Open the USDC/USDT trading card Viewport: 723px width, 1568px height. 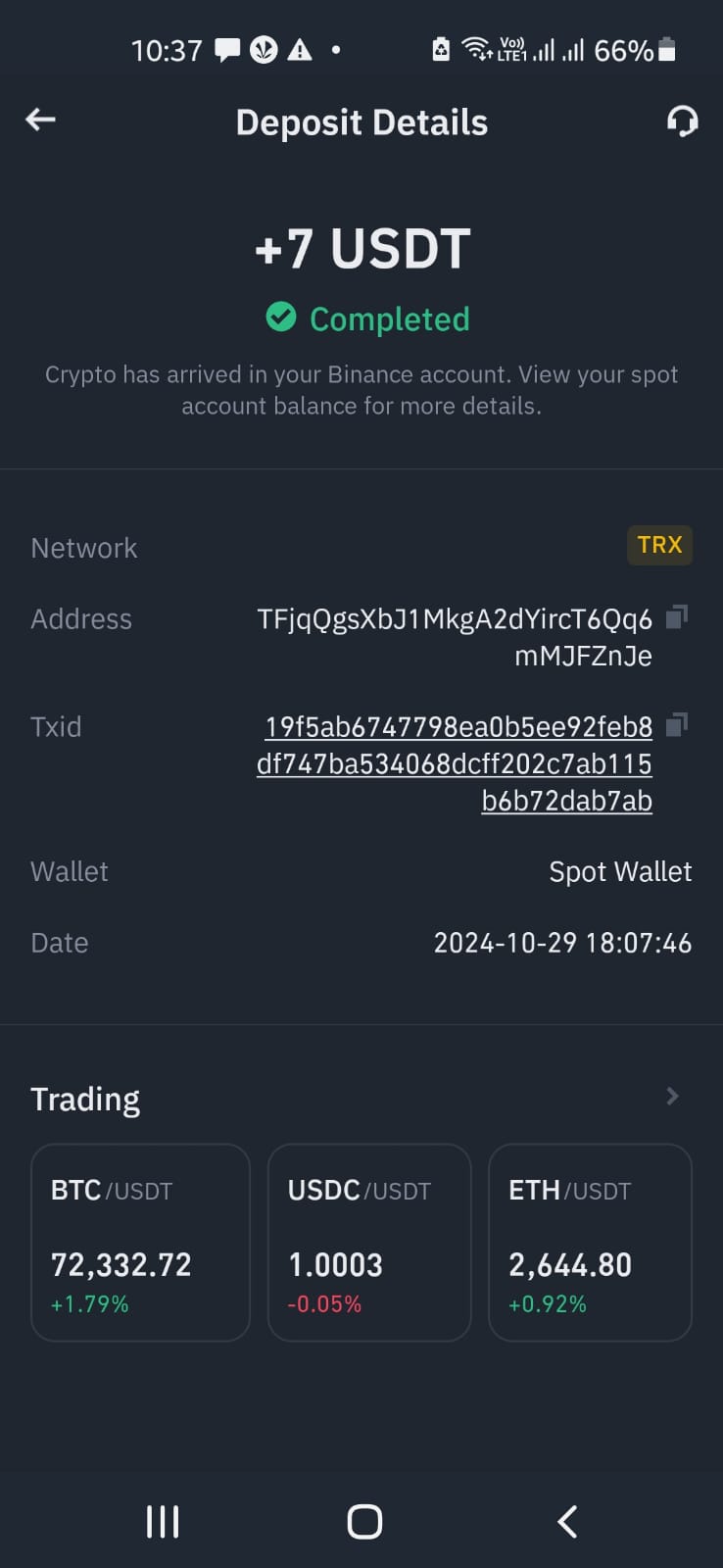[369, 1242]
